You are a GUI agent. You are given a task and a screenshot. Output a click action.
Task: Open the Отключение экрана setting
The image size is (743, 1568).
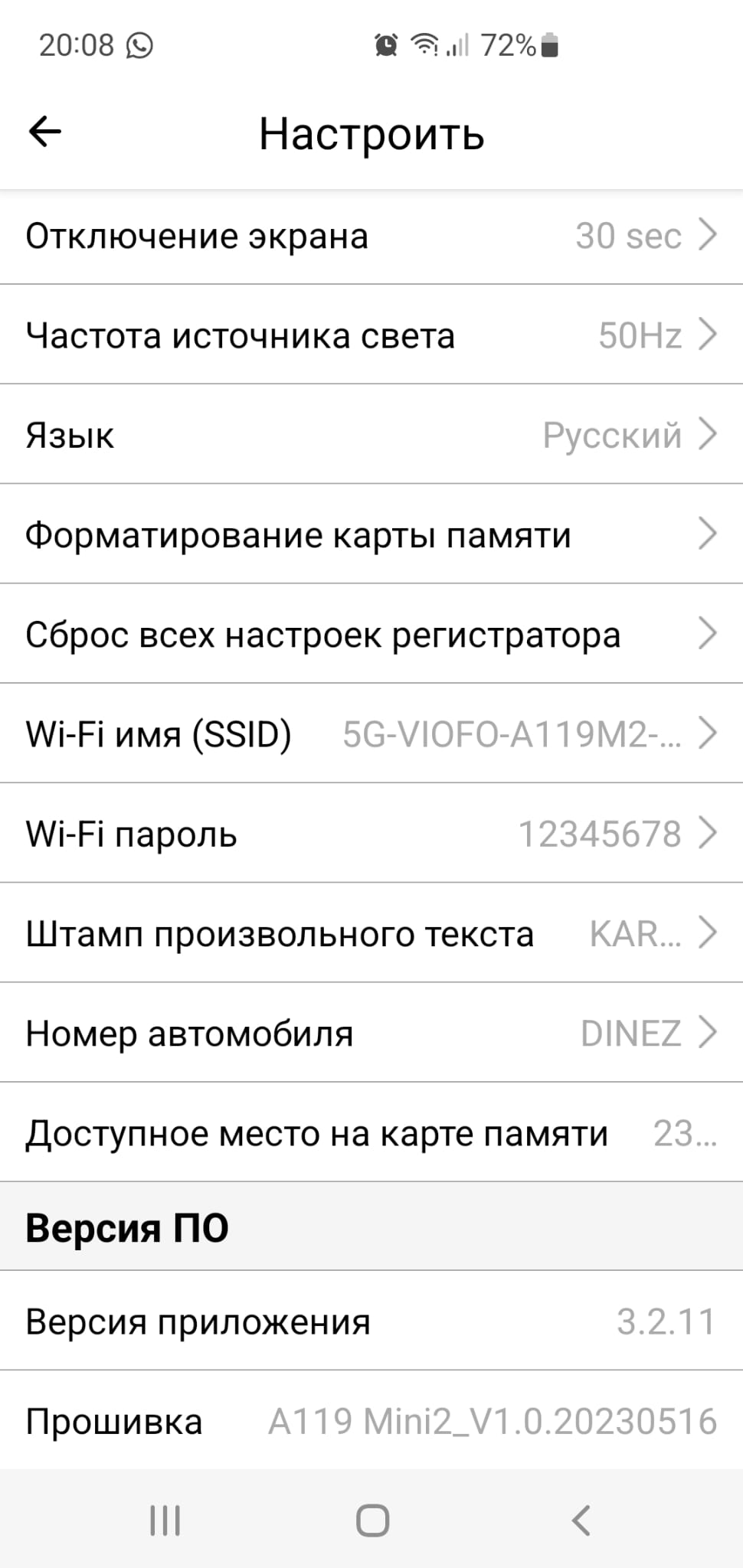tap(371, 236)
